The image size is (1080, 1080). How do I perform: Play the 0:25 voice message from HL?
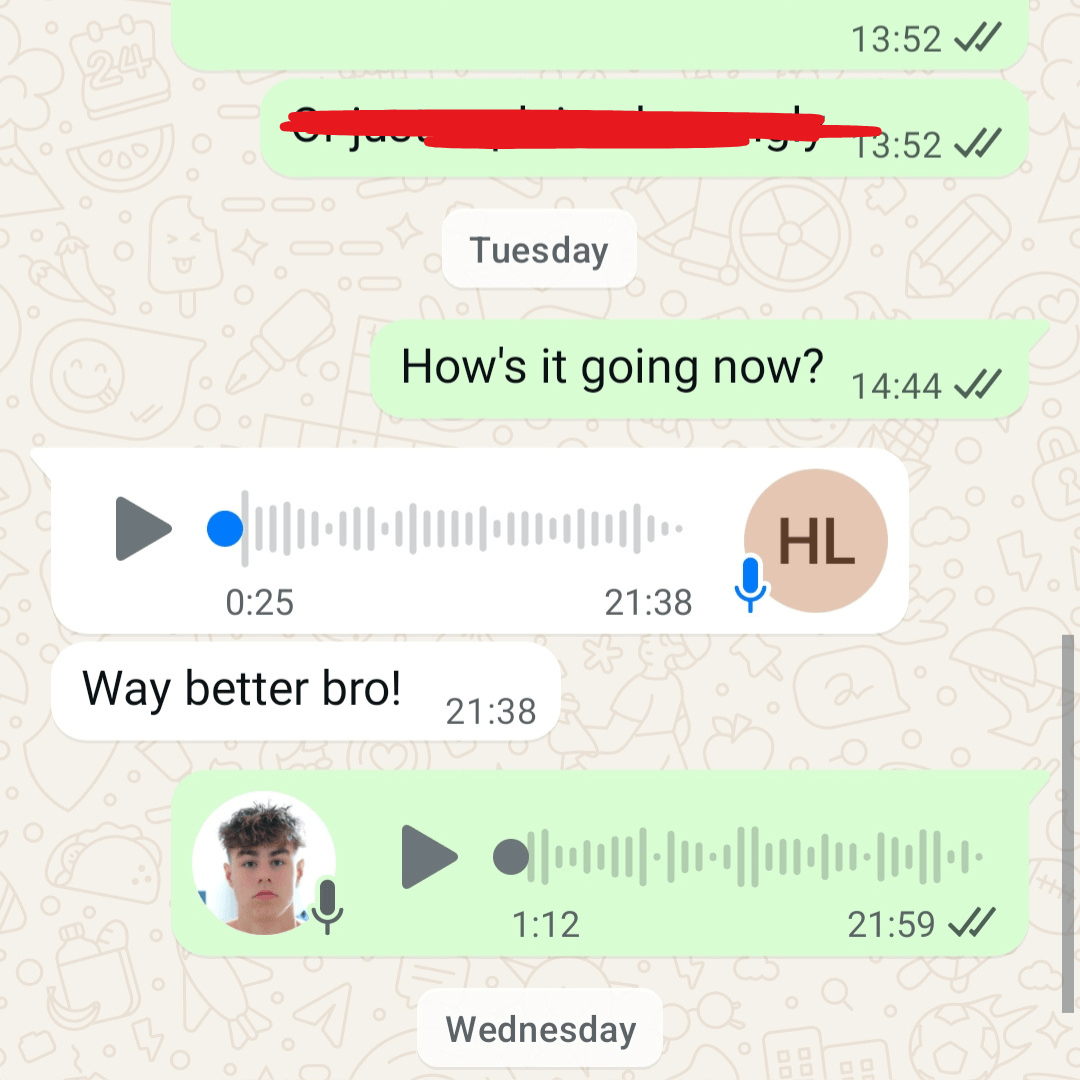pos(143,528)
